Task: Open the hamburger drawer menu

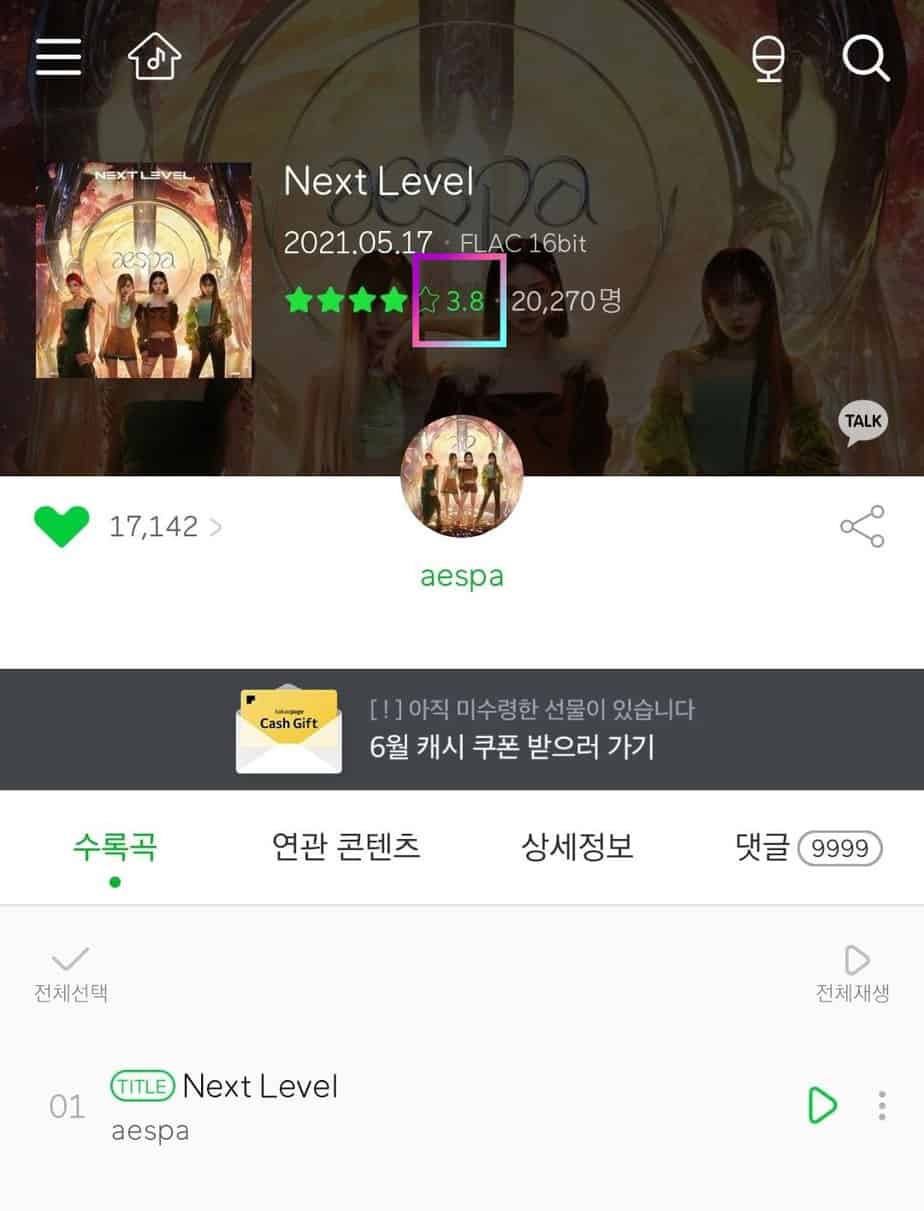Action: click(x=58, y=58)
